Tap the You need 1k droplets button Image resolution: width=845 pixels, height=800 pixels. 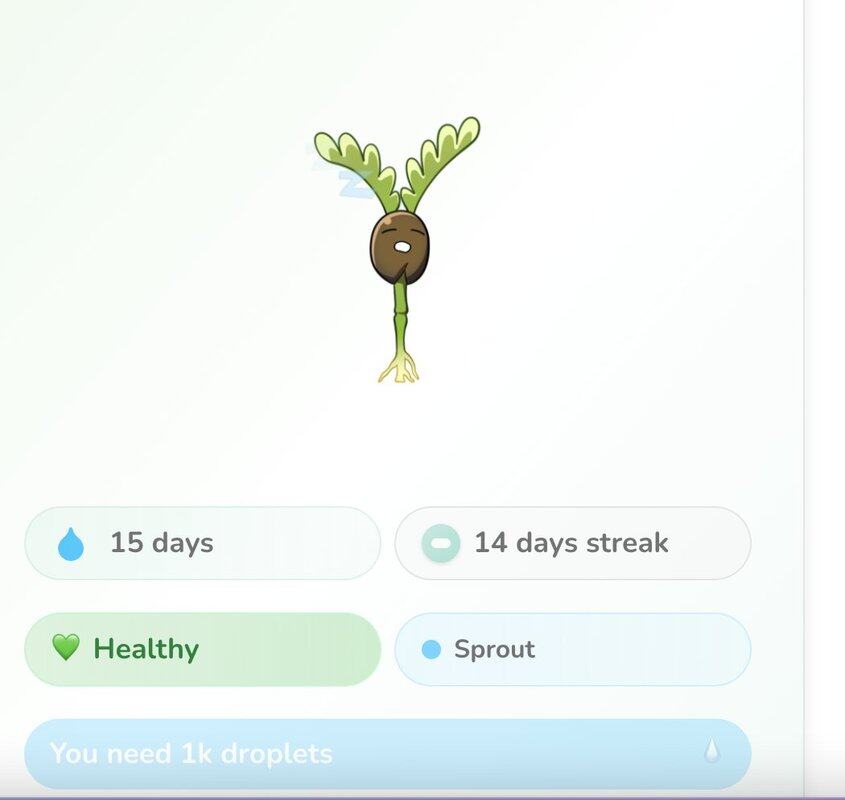point(387,753)
